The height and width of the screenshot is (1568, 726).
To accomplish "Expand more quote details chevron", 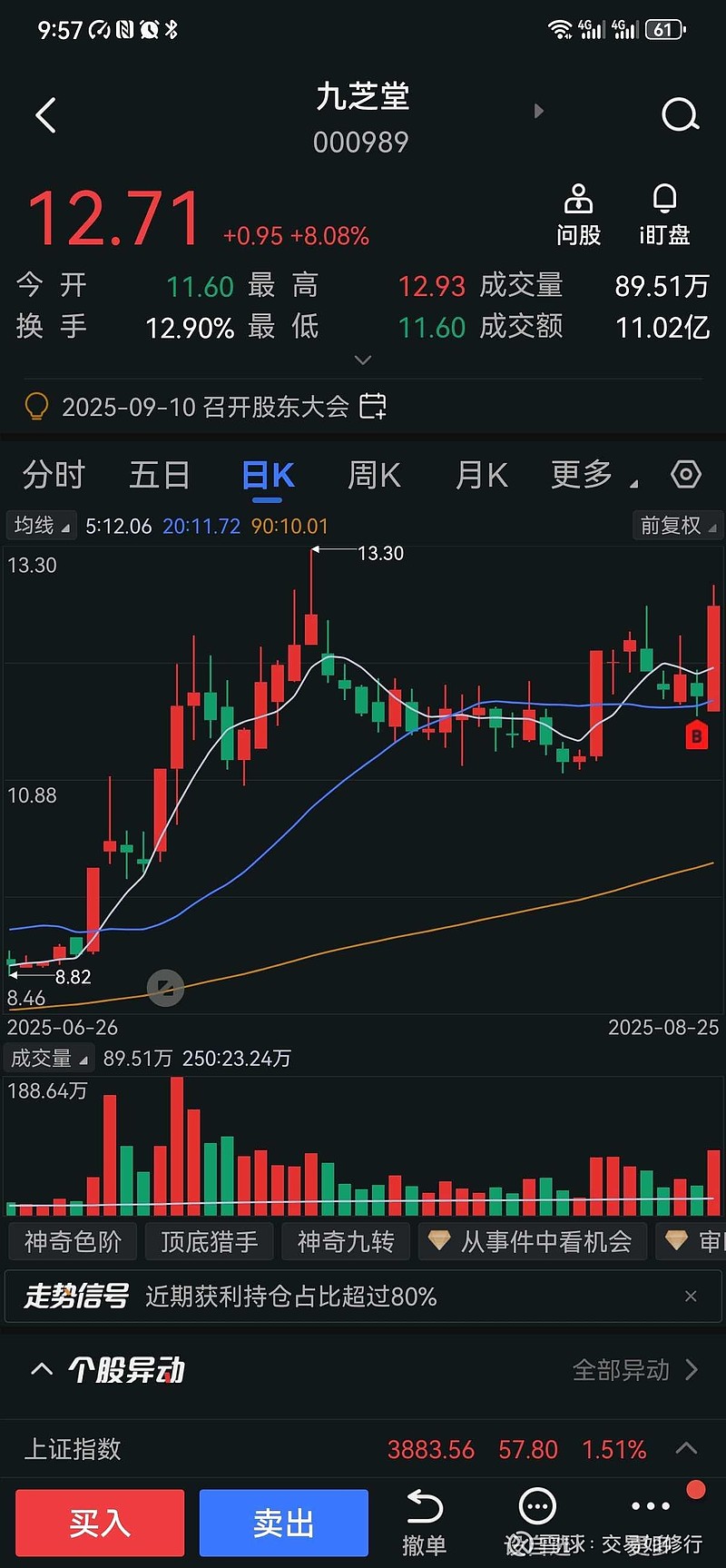I will (x=363, y=360).
